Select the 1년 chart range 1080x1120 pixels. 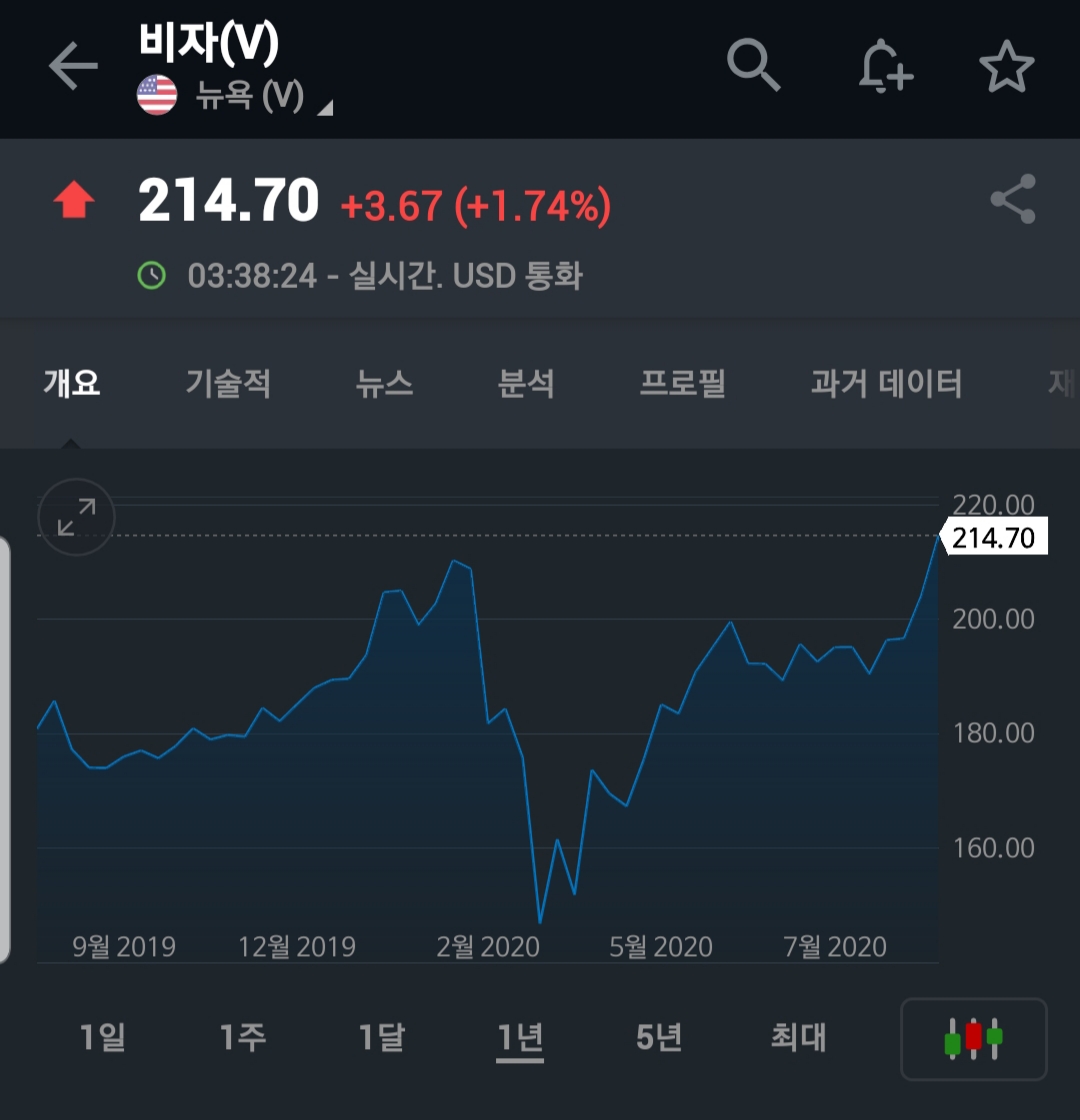(x=520, y=1038)
